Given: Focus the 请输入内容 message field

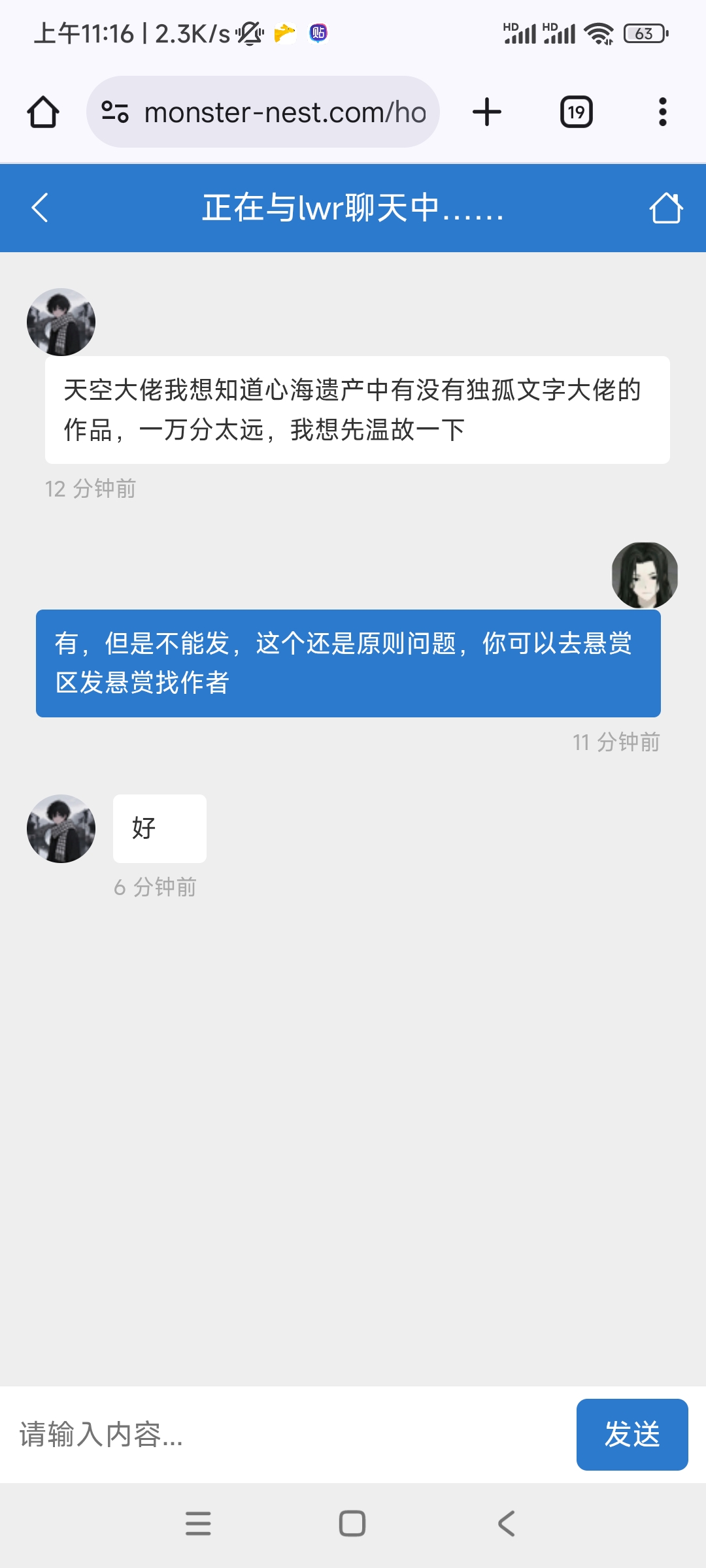Looking at the screenshot, I should click(288, 1435).
